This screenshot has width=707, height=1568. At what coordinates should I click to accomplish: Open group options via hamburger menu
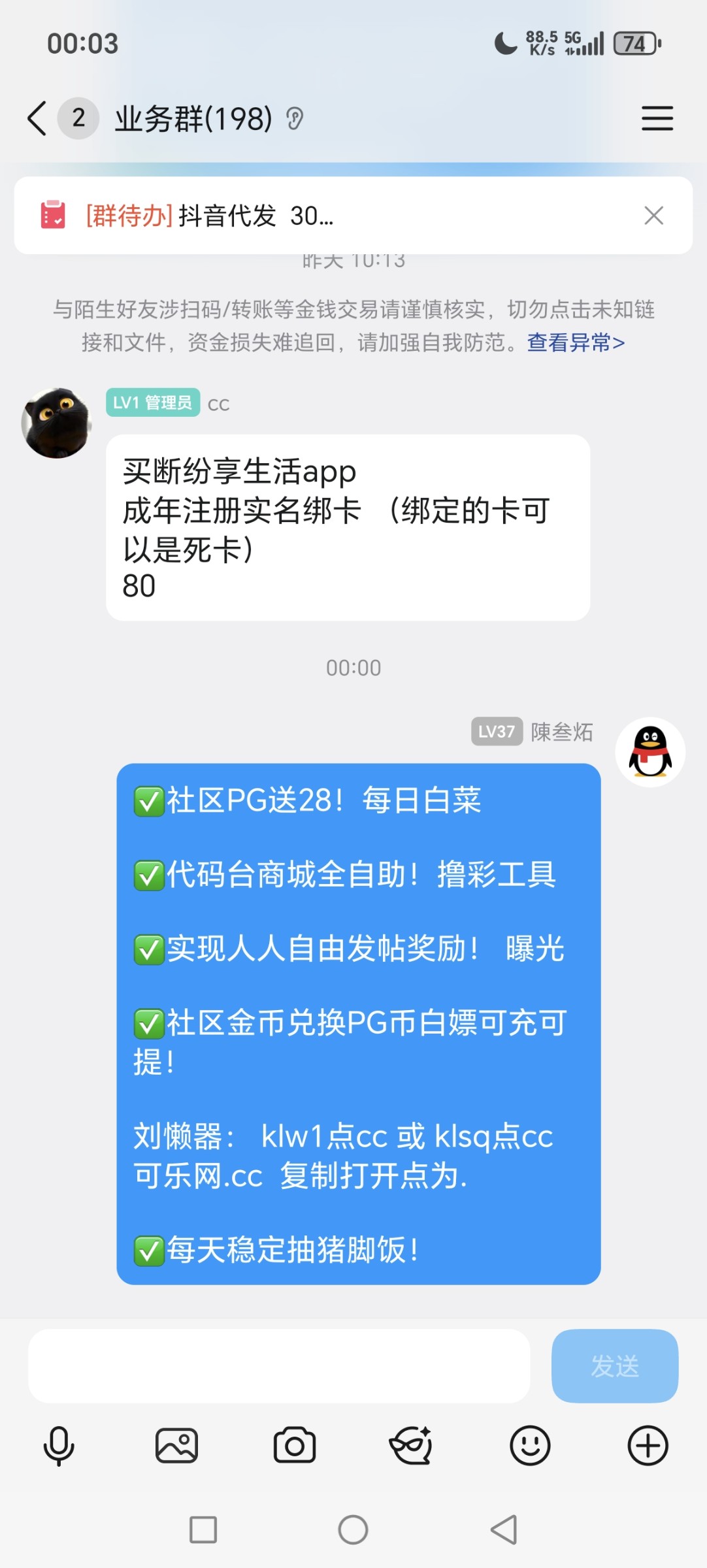(x=657, y=119)
